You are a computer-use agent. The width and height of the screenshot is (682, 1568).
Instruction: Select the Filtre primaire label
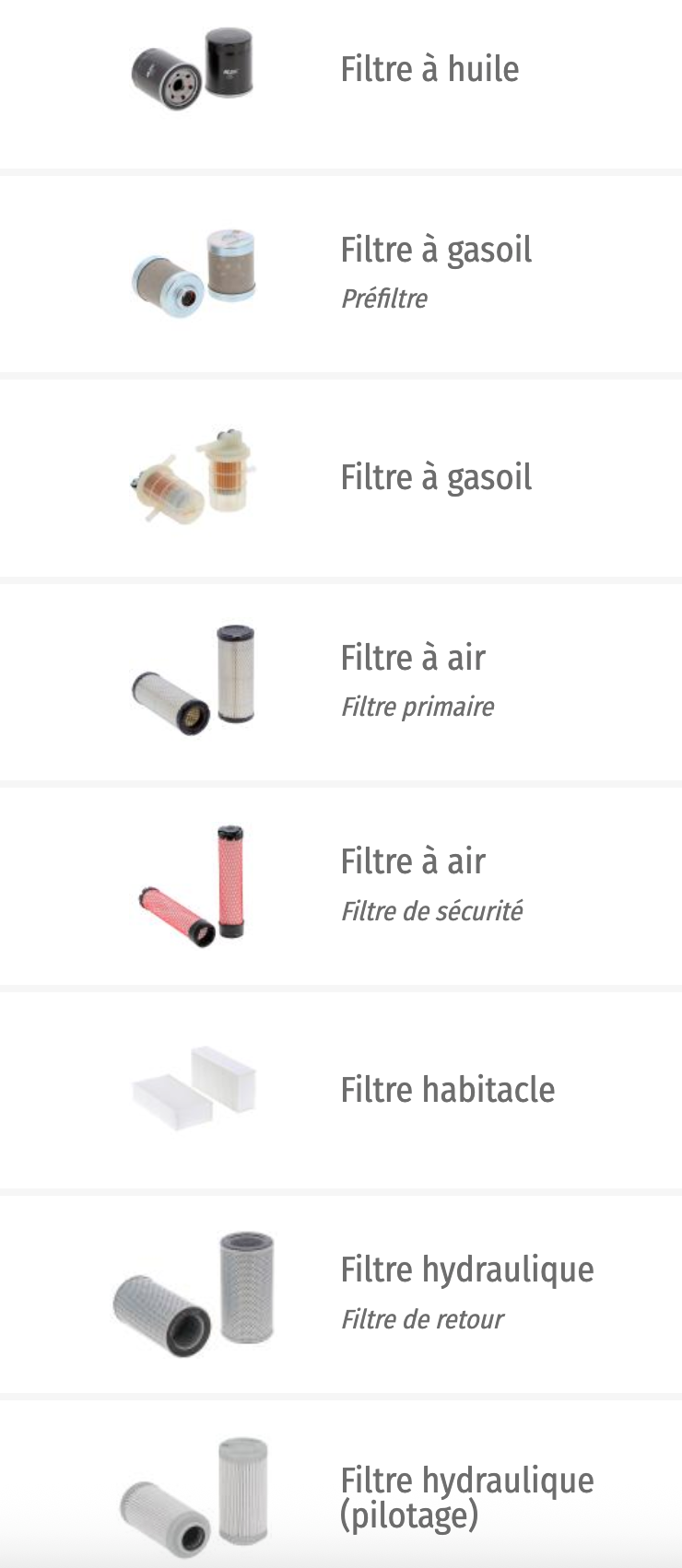[418, 707]
